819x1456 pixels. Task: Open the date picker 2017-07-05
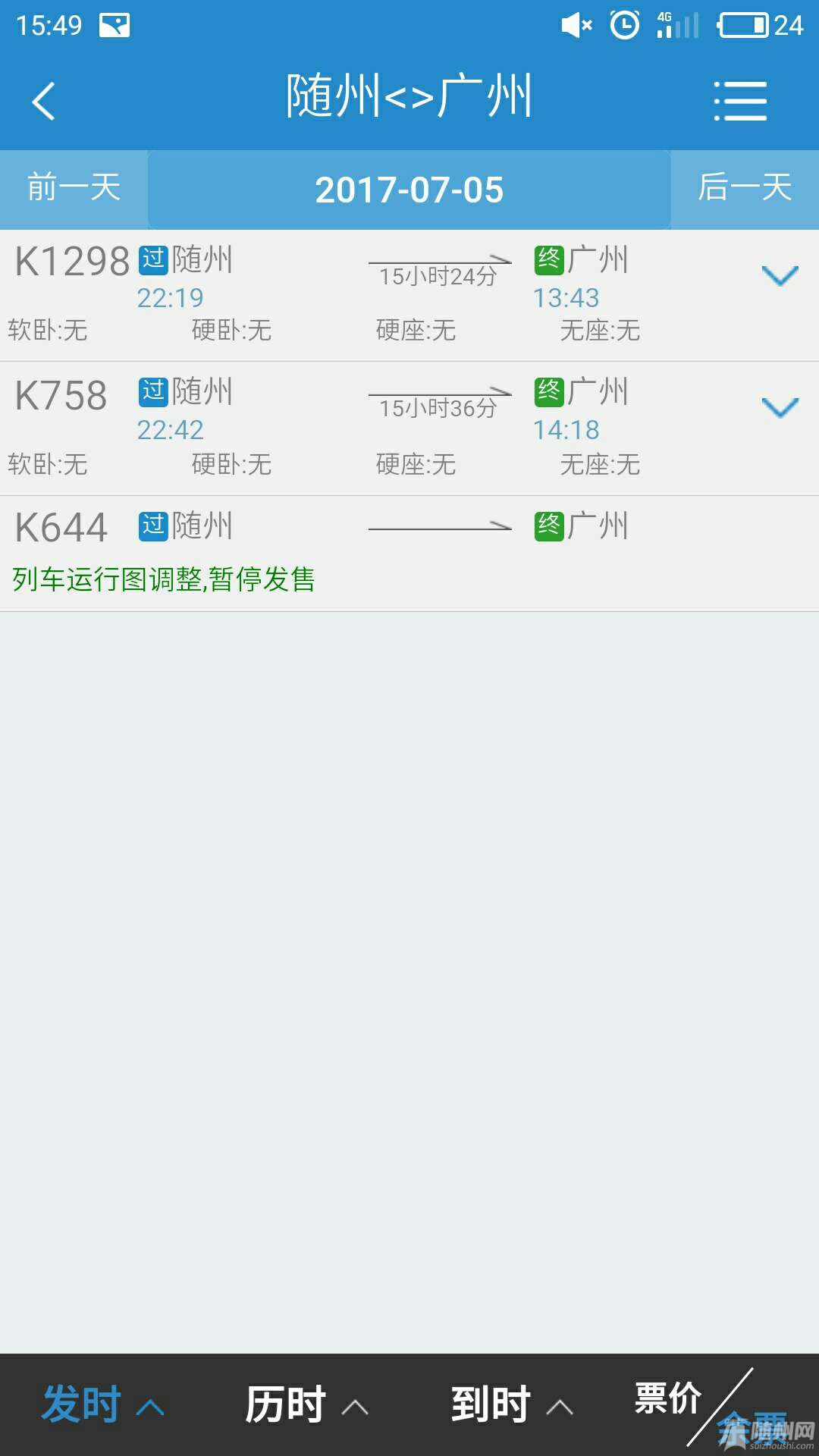click(409, 190)
